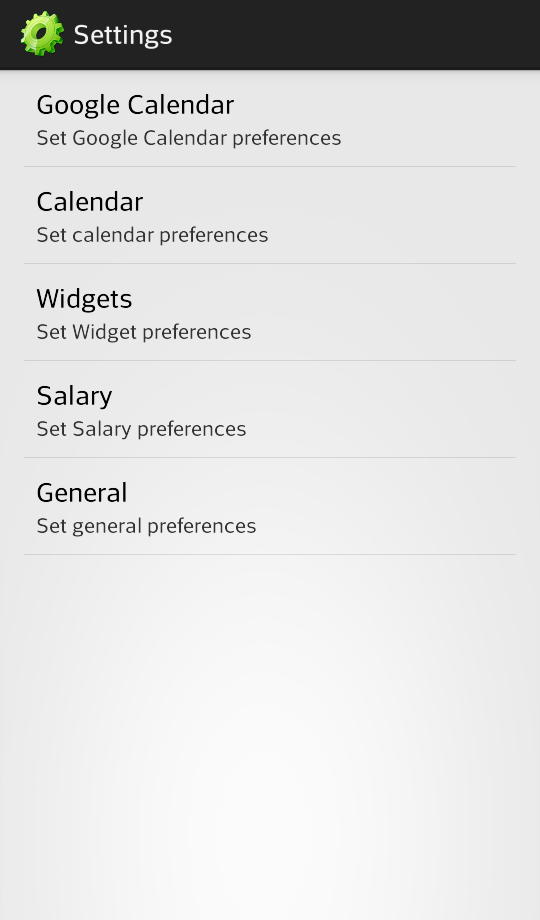The width and height of the screenshot is (540, 920).
Task: Open General preferences
Action: (x=270, y=506)
